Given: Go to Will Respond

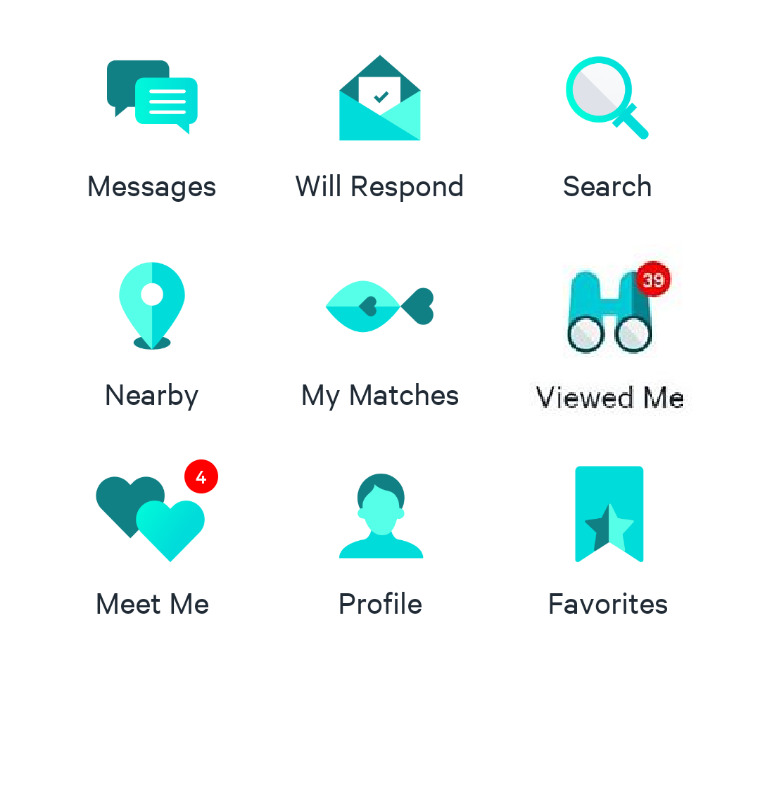Looking at the screenshot, I should [x=380, y=98].
